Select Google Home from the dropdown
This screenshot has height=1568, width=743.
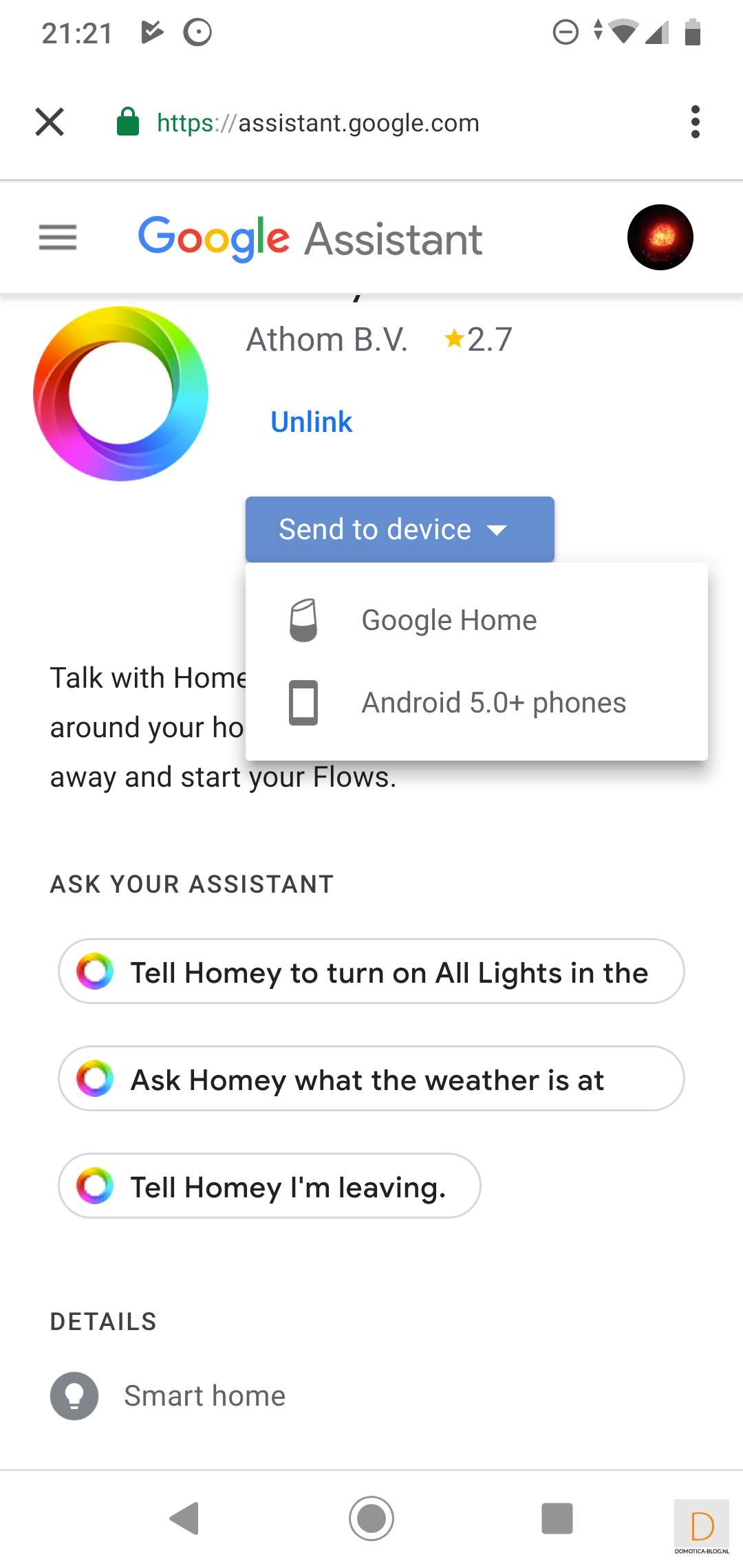click(x=449, y=620)
